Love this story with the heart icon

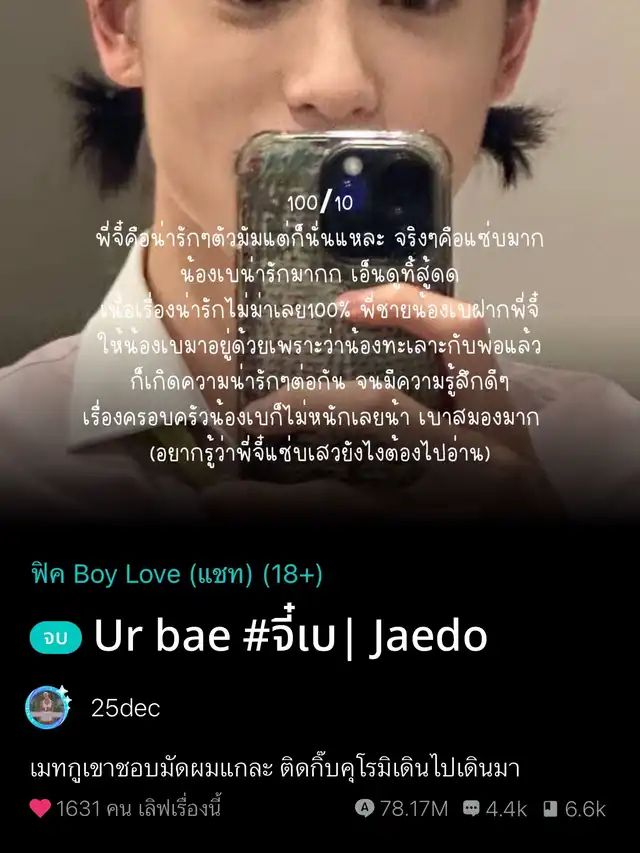pyautogui.click(x=40, y=808)
